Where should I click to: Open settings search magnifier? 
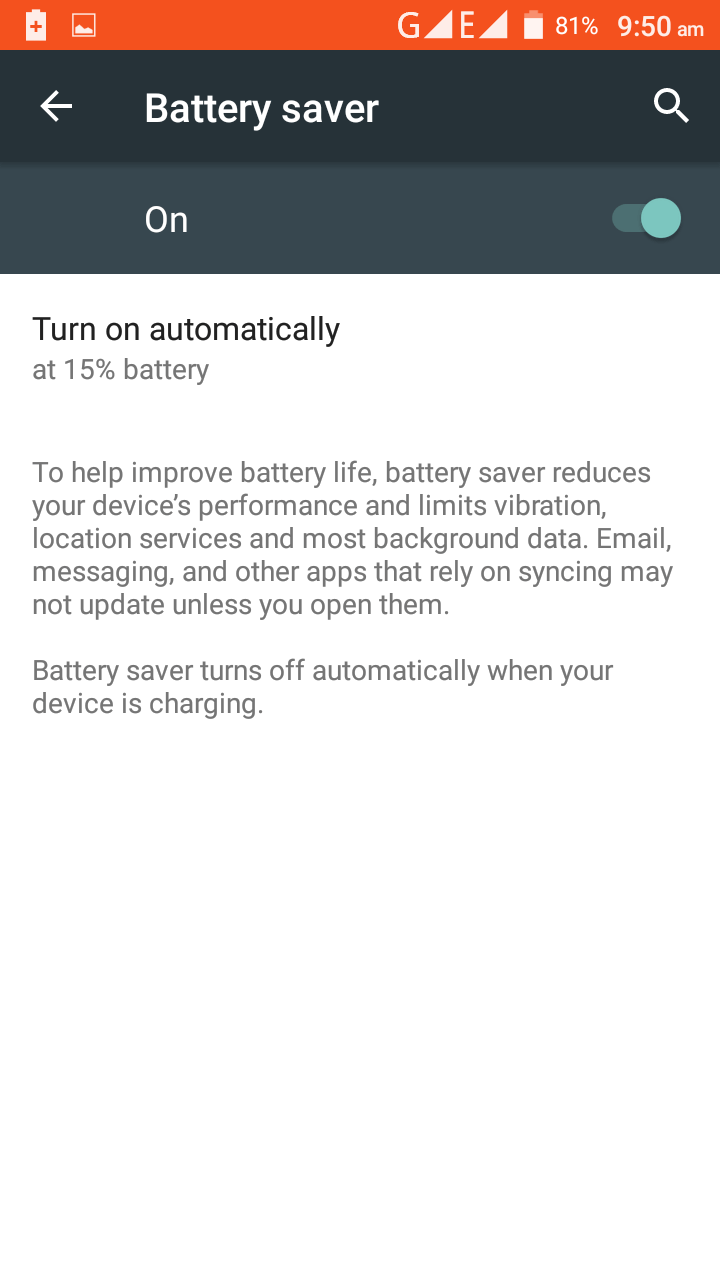(x=671, y=106)
